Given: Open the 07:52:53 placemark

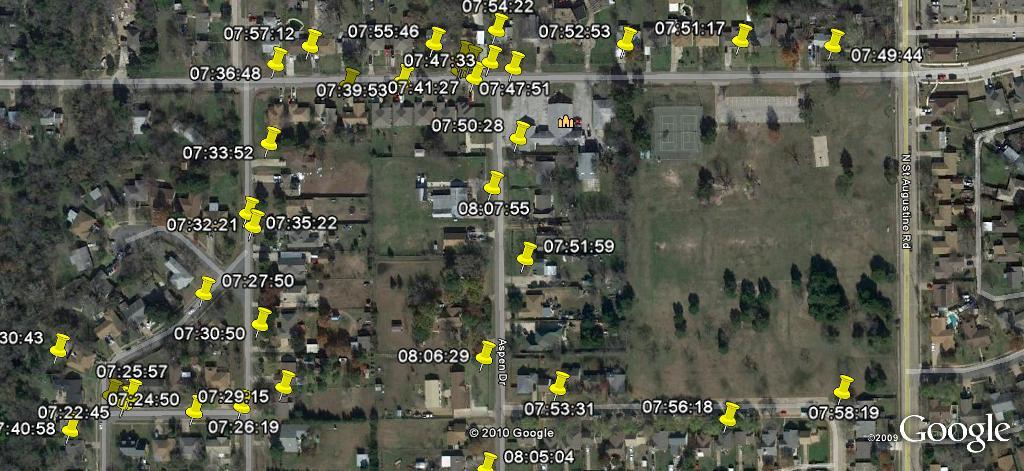Looking at the screenshot, I should click(627, 39).
